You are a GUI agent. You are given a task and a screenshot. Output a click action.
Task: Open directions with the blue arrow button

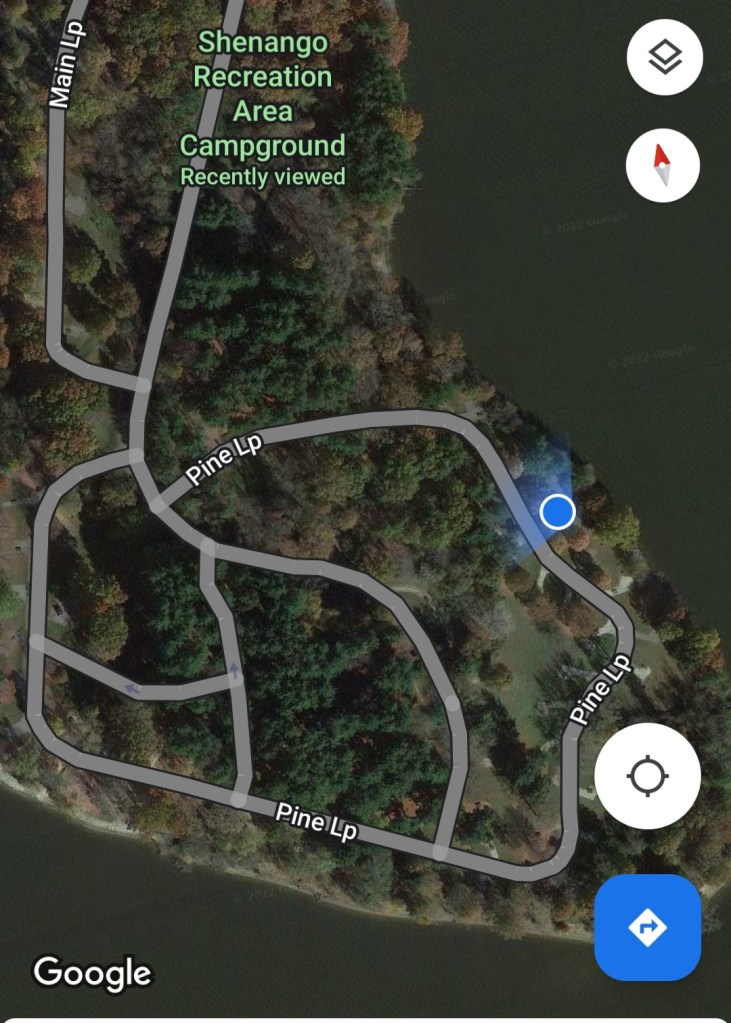coord(646,928)
